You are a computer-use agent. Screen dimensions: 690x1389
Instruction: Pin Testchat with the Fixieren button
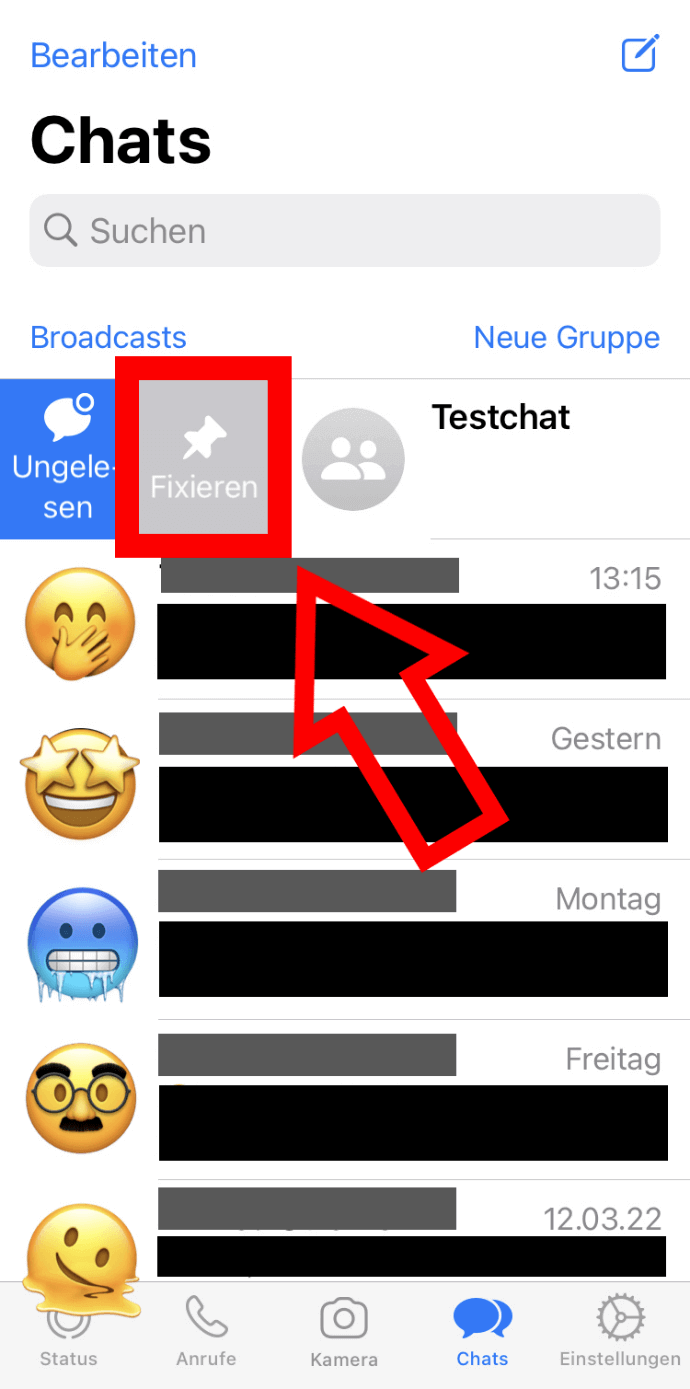click(x=203, y=460)
